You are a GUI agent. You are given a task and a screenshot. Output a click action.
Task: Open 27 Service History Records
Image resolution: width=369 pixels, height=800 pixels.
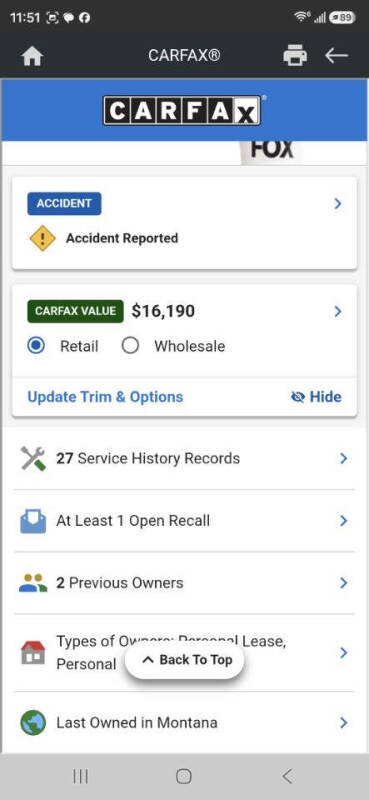tap(184, 458)
